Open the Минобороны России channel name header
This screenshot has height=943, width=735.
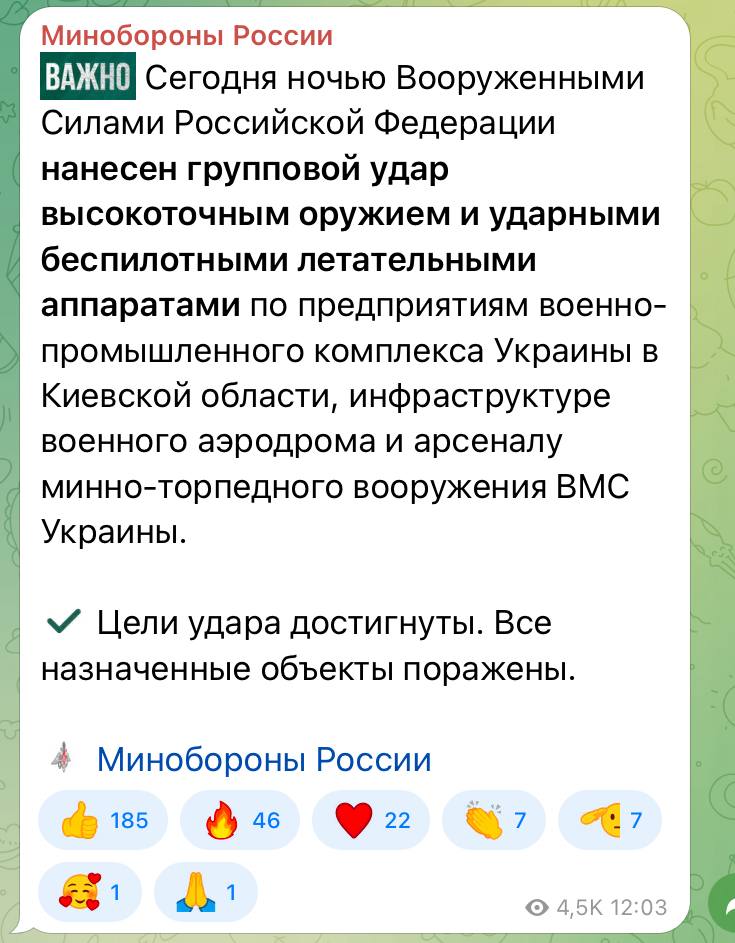(x=186, y=37)
